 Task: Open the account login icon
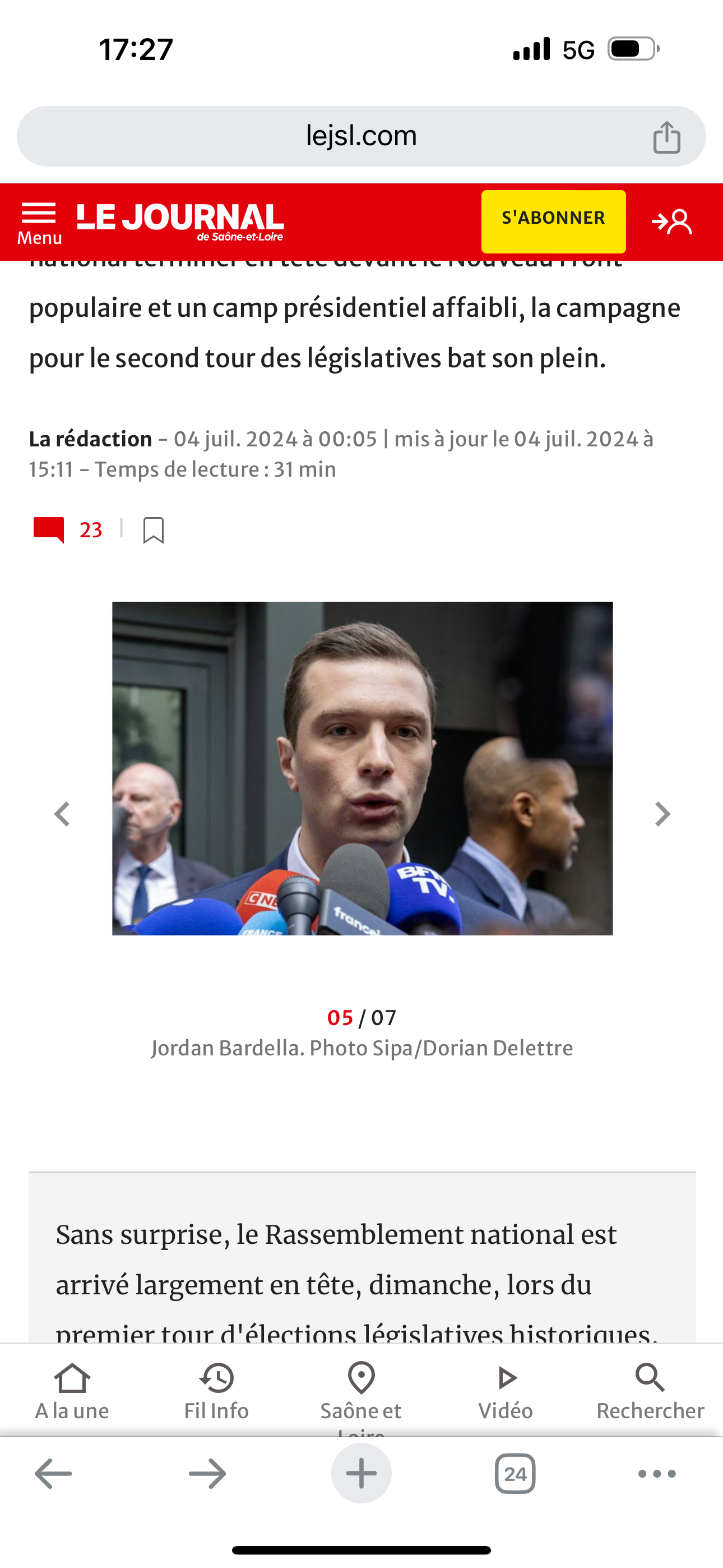point(672,222)
